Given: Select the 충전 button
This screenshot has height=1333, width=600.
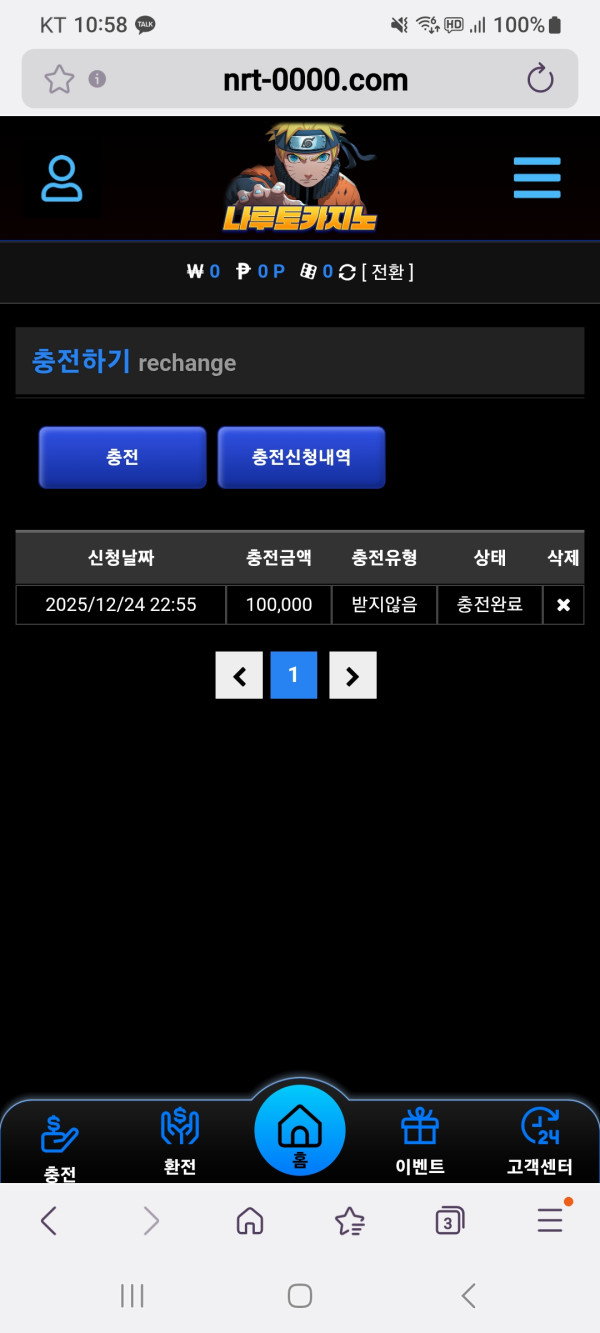Looking at the screenshot, I should [x=122, y=458].
